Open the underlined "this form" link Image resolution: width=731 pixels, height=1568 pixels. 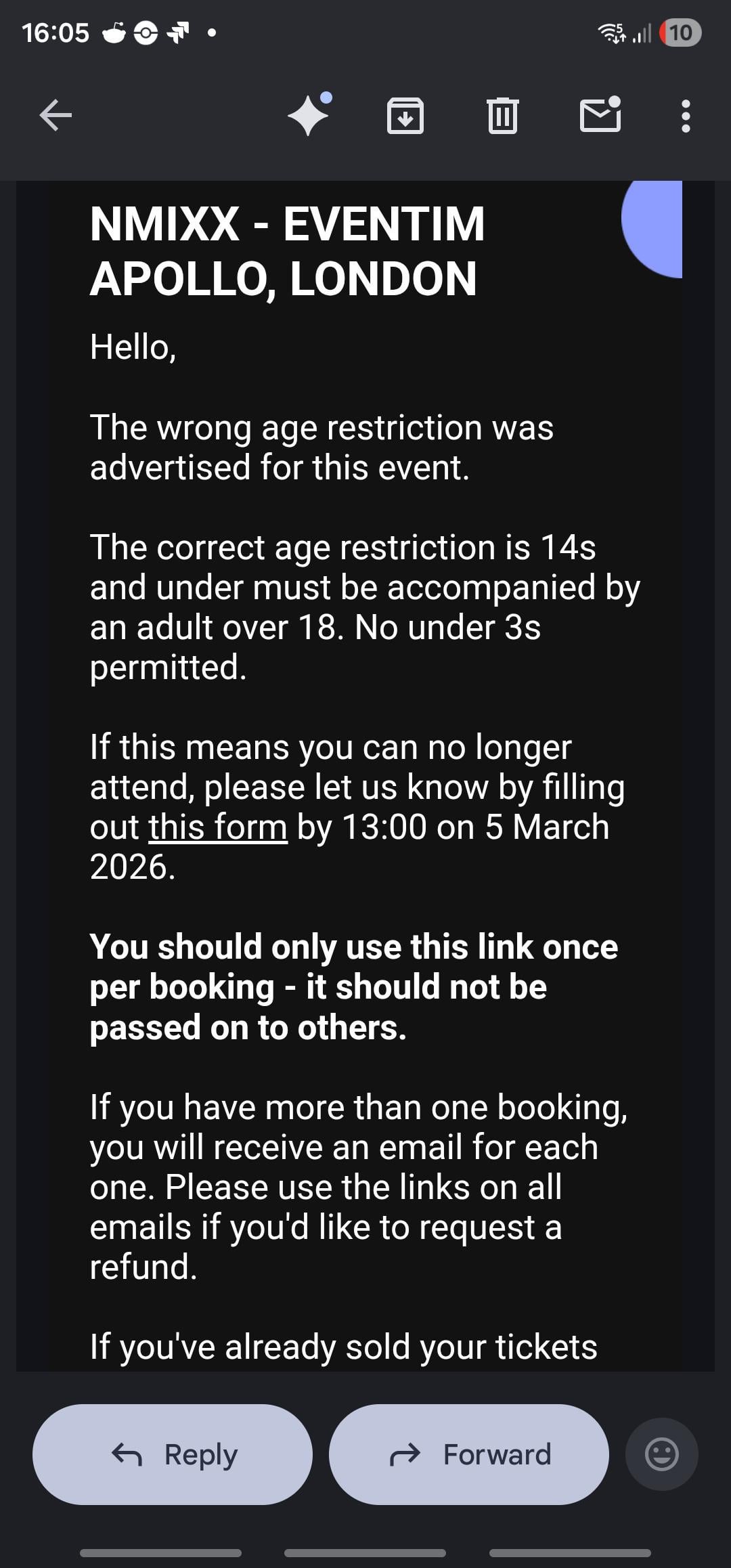point(218,827)
